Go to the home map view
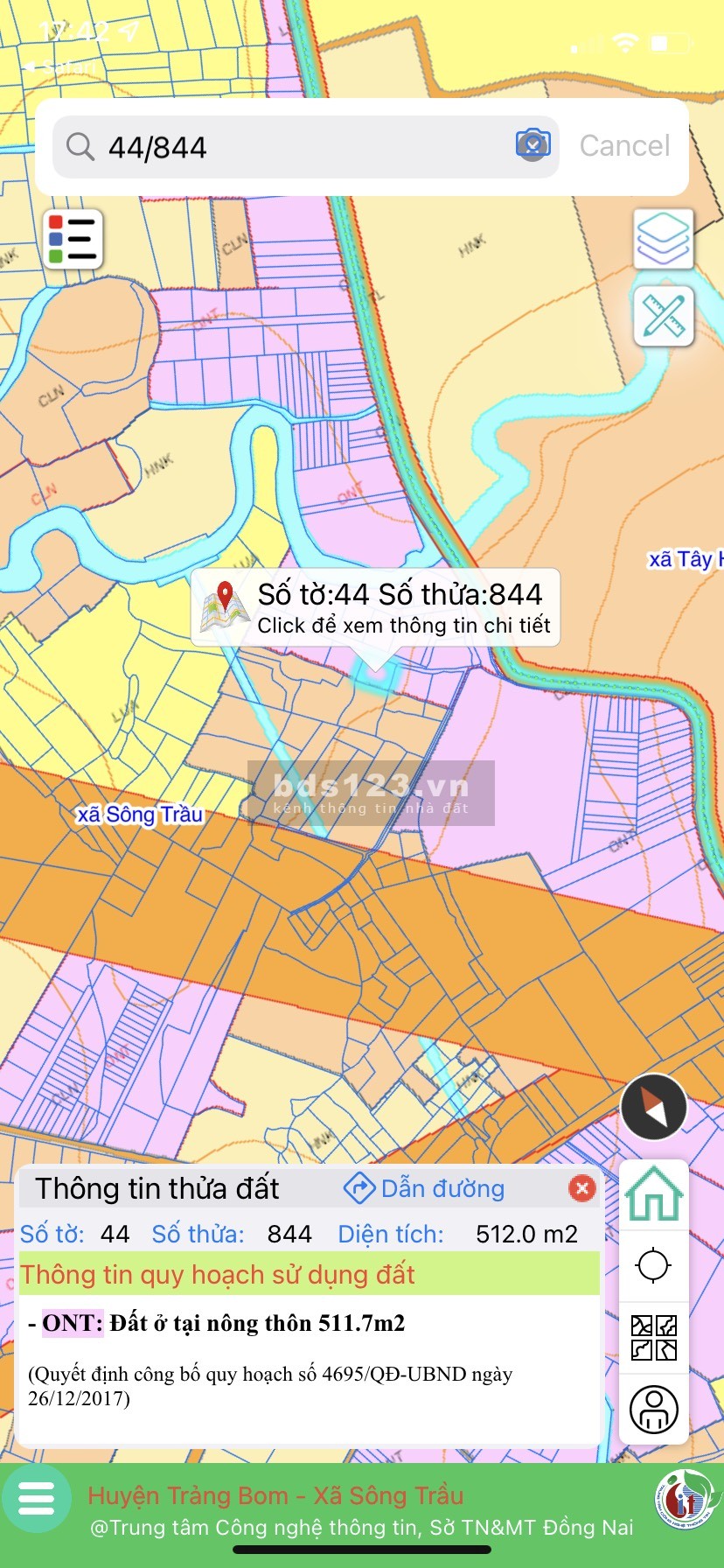Image resolution: width=724 pixels, height=1568 pixels. tap(653, 1193)
